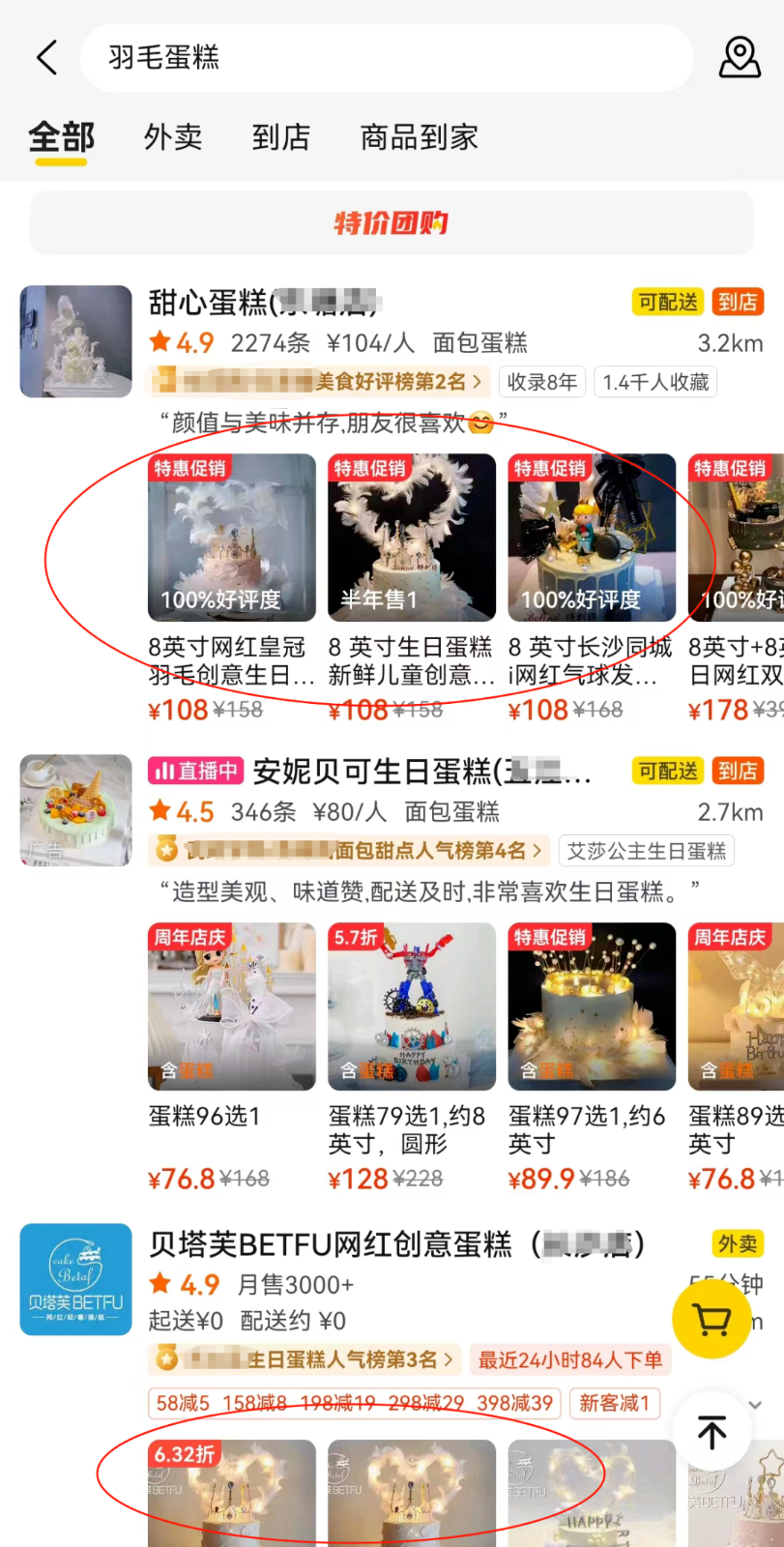Open the map location icon

tap(740, 58)
